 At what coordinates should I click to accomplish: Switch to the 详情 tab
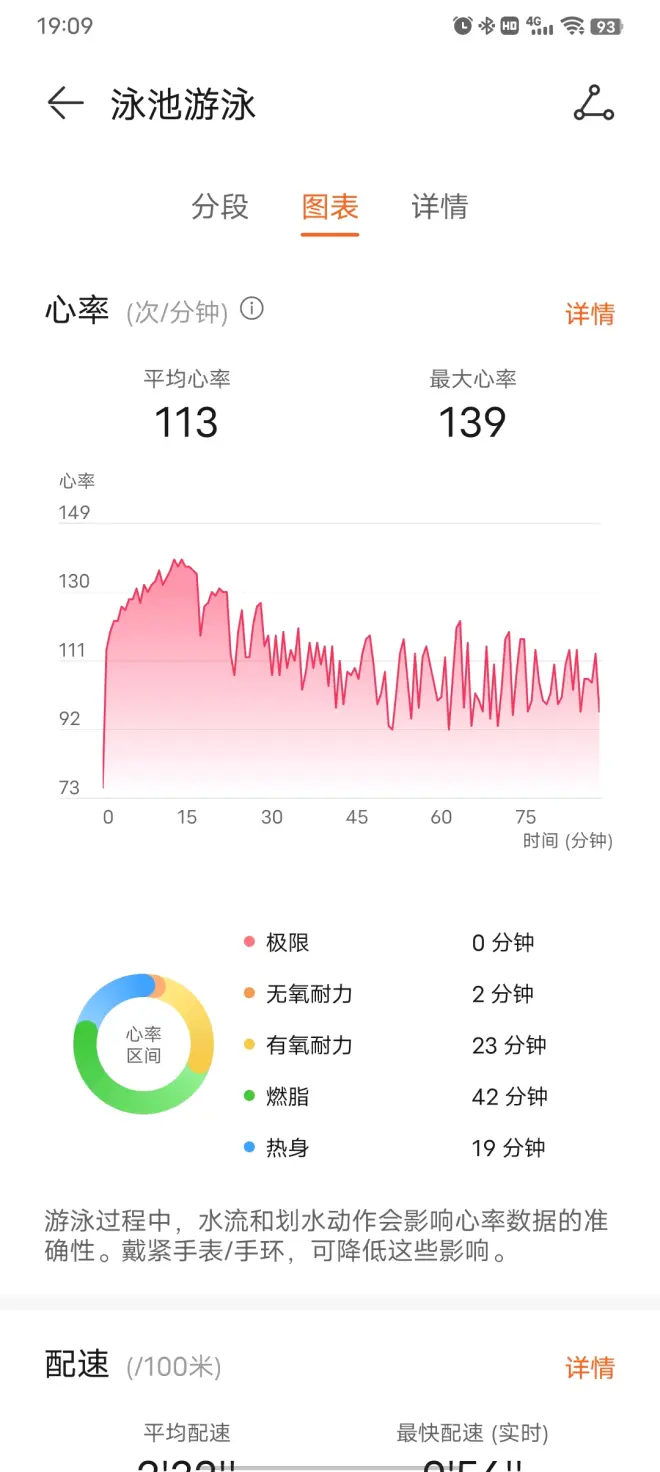coord(440,207)
